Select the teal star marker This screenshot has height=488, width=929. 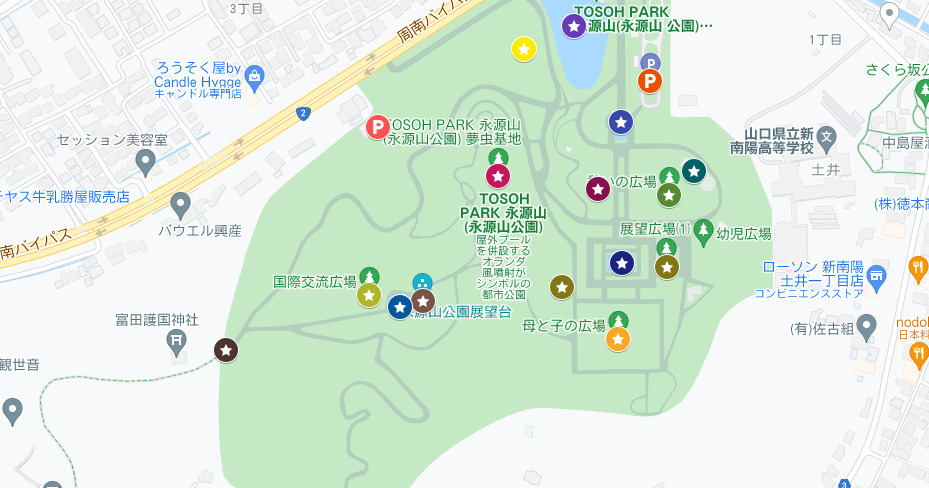click(692, 171)
